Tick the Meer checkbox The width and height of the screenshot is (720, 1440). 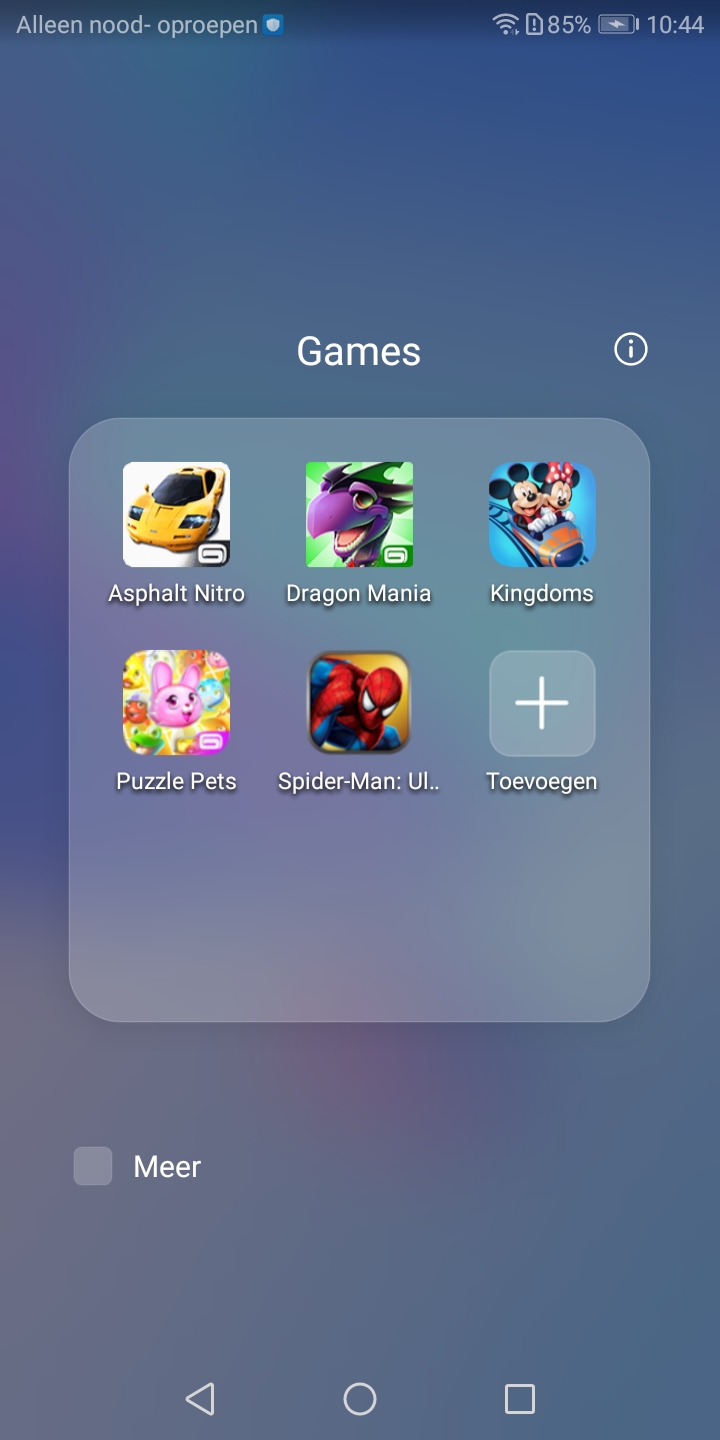click(x=93, y=1166)
